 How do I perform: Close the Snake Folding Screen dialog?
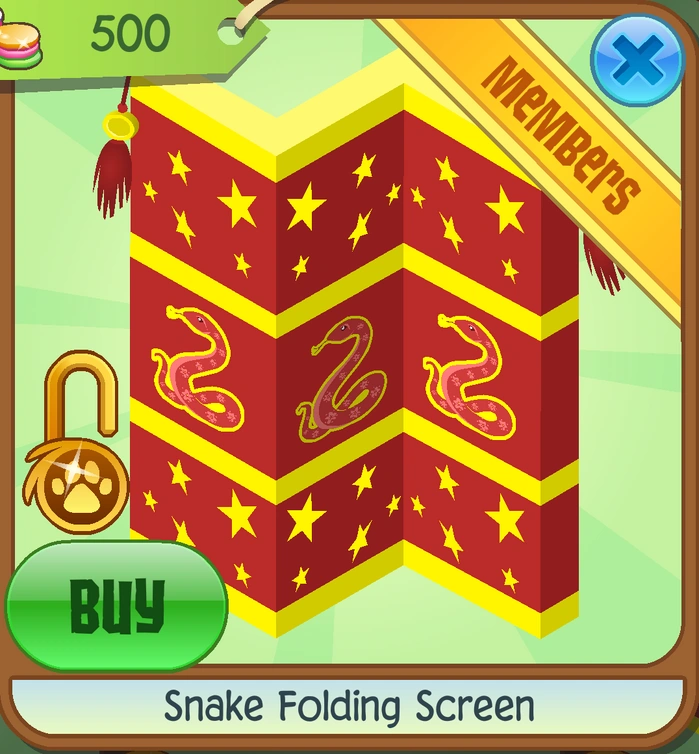[x=637, y=61]
